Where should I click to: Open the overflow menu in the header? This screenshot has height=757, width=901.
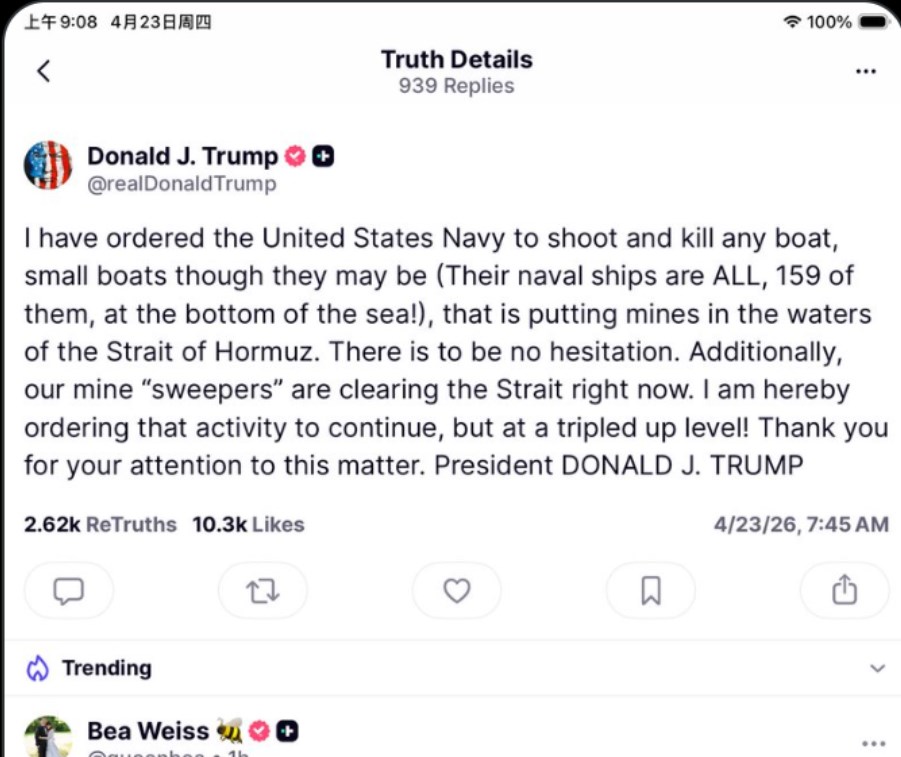(866, 71)
